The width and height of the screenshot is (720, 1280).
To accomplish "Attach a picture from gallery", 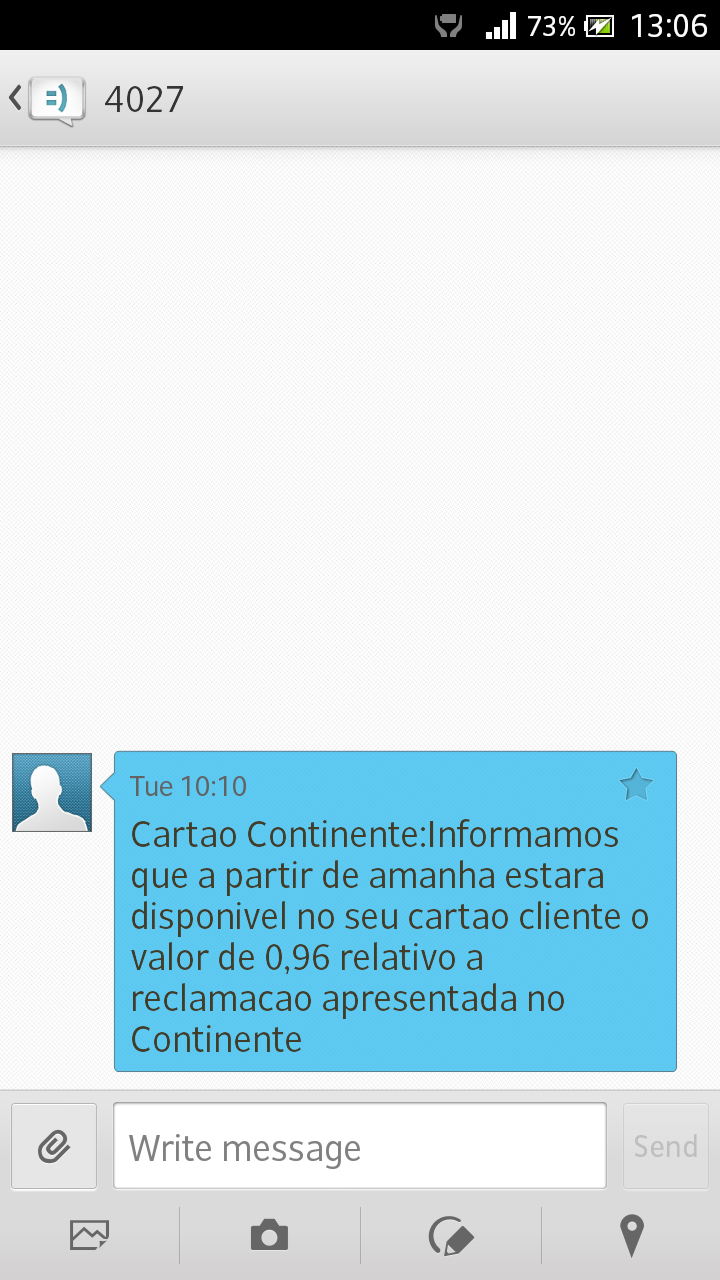I will 90,1236.
